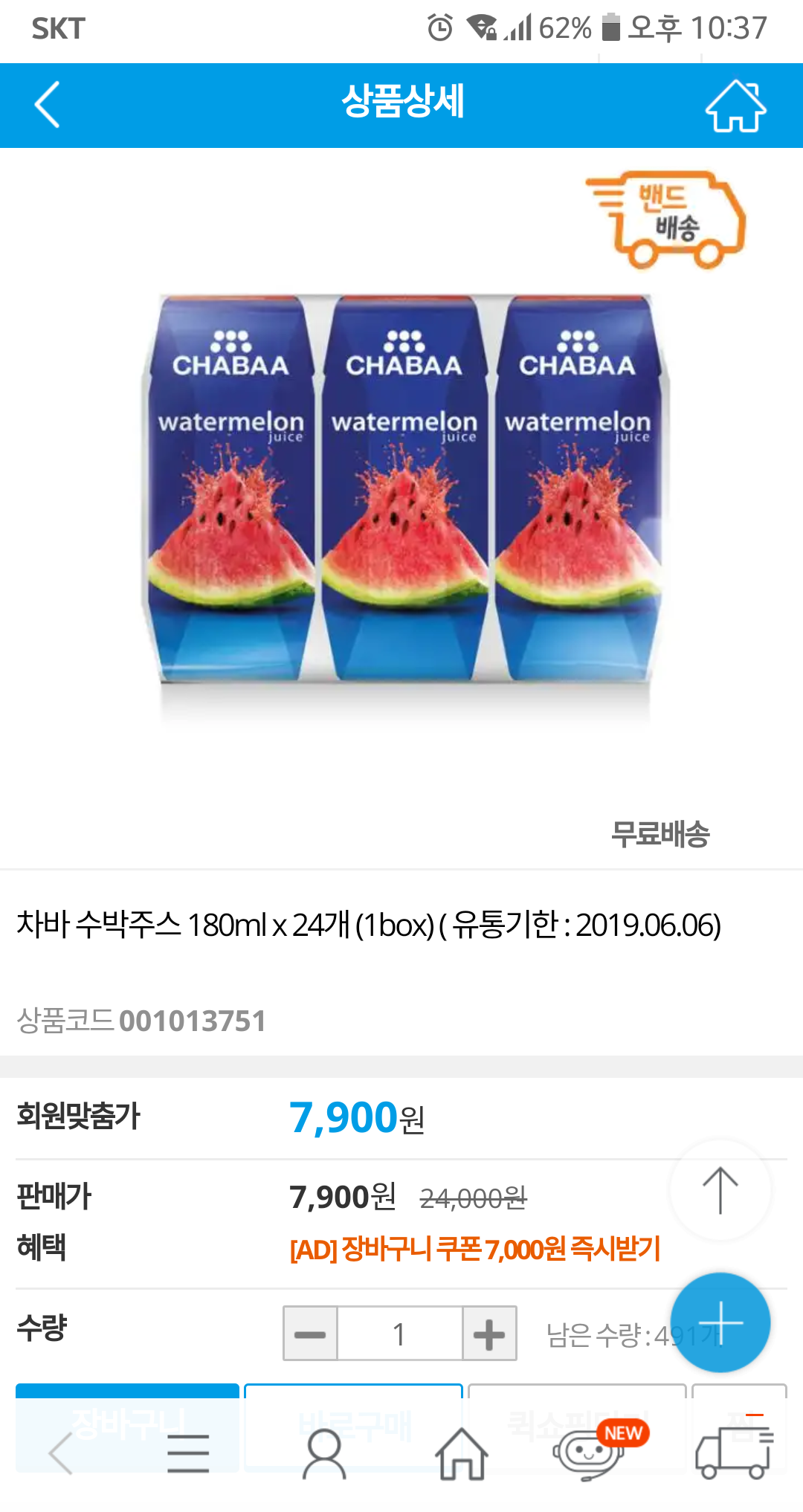The height and width of the screenshot is (1512, 803).
Task: Open home via header house icon
Action: pos(735,106)
